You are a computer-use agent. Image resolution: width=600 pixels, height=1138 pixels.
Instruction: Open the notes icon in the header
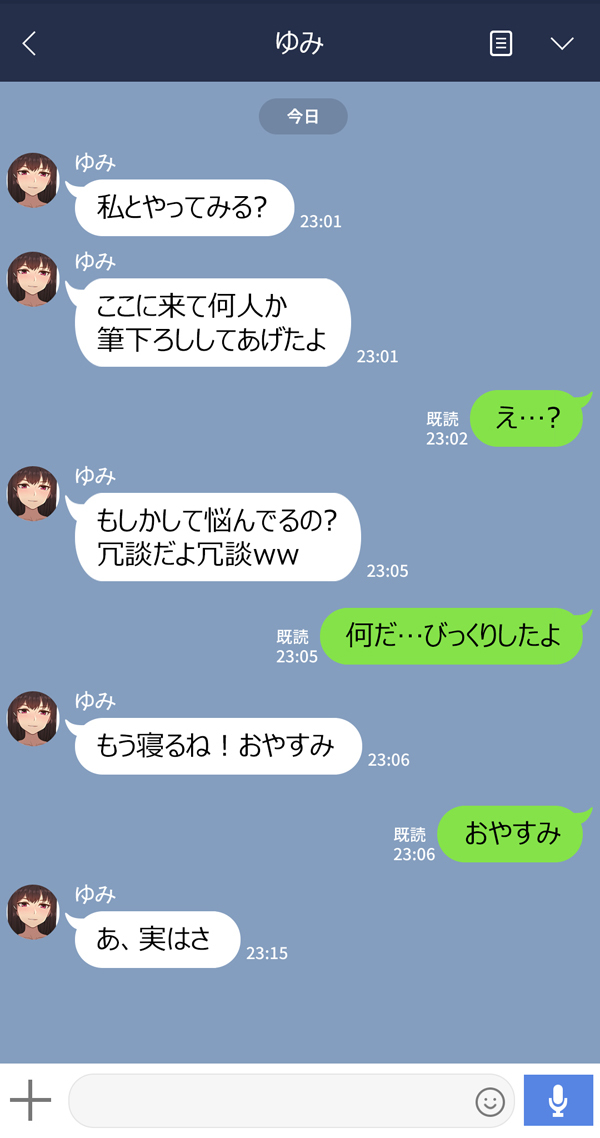click(x=501, y=43)
